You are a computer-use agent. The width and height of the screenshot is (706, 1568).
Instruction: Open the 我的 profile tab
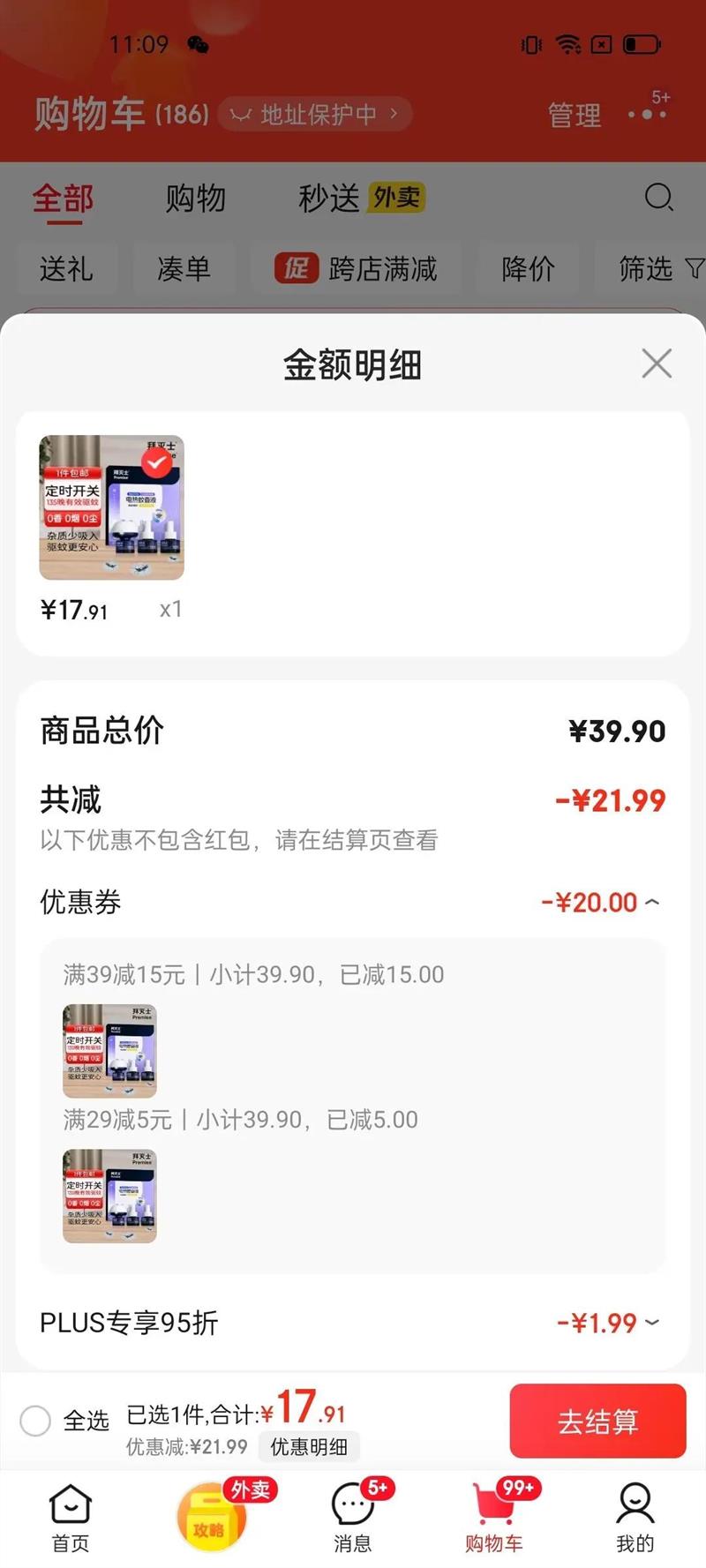[635, 1518]
